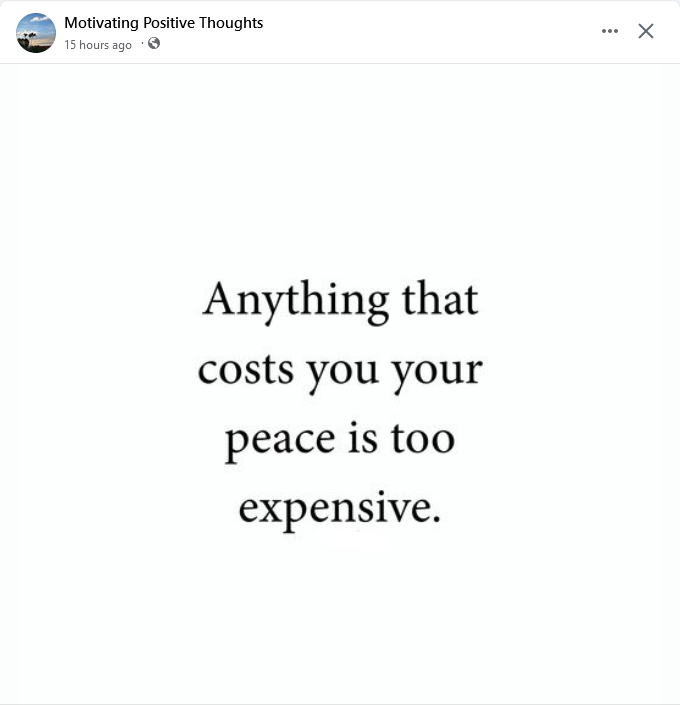
Task: Open Motivating Positive Thoughts page name
Action: click(x=163, y=22)
